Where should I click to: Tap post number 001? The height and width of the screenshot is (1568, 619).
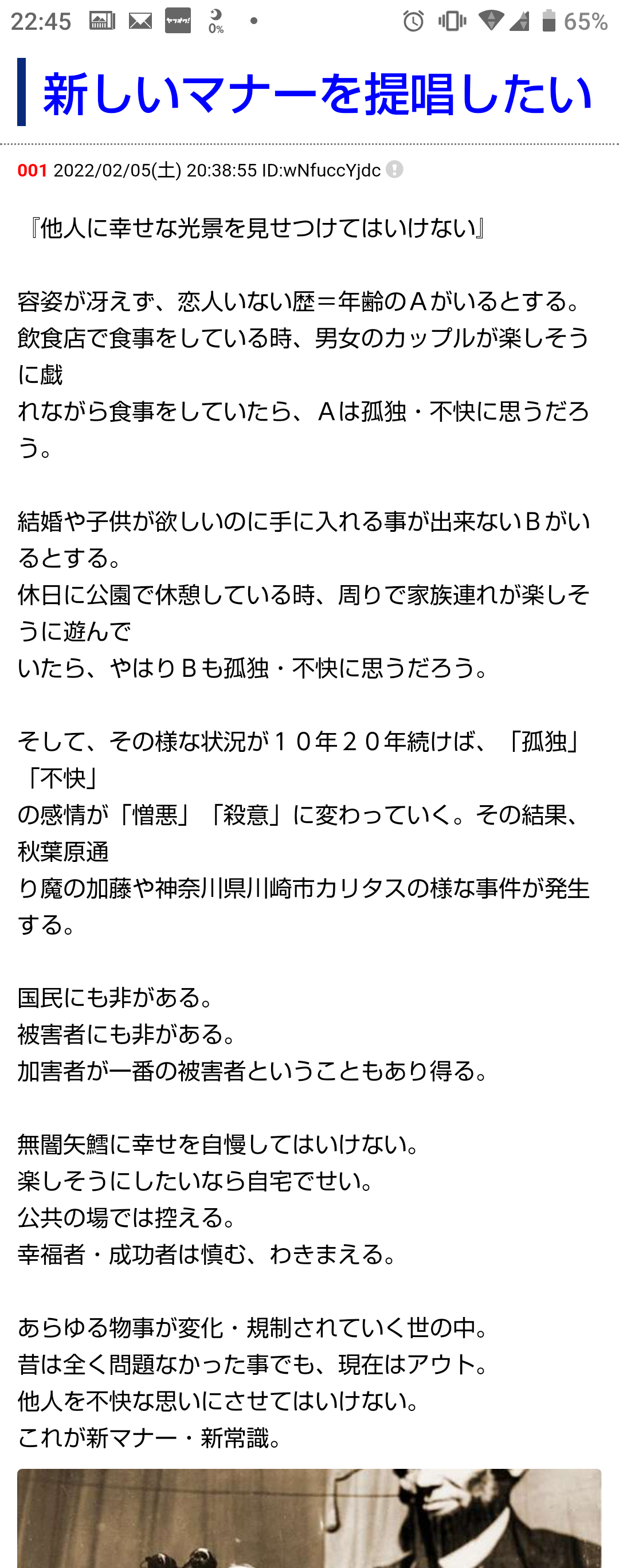(x=32, y=170)
